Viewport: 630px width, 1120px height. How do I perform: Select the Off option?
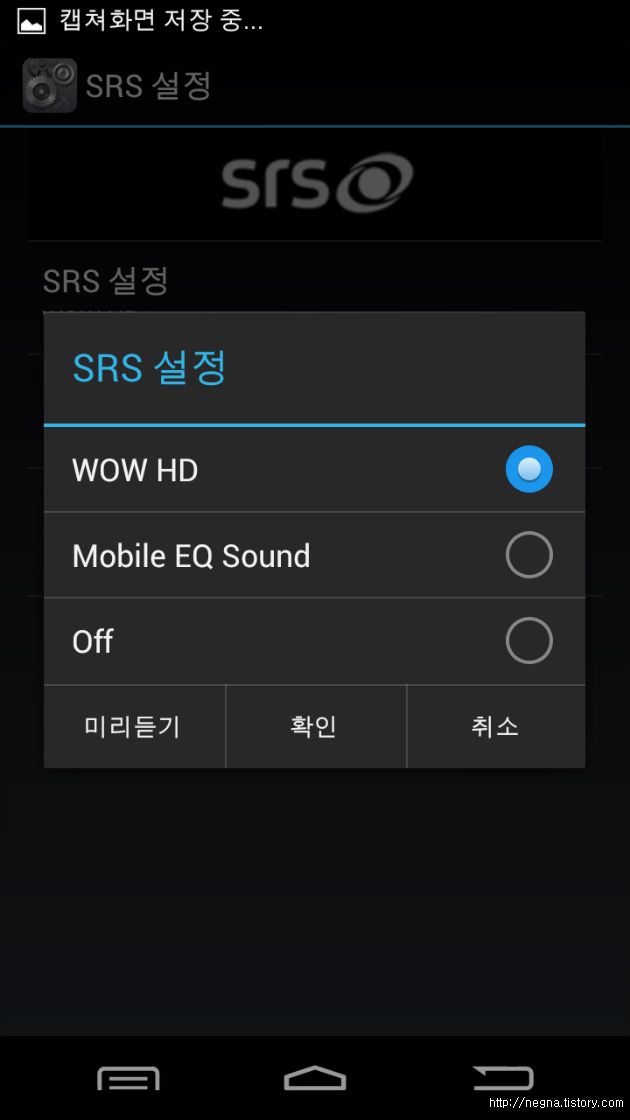point(314,641)
